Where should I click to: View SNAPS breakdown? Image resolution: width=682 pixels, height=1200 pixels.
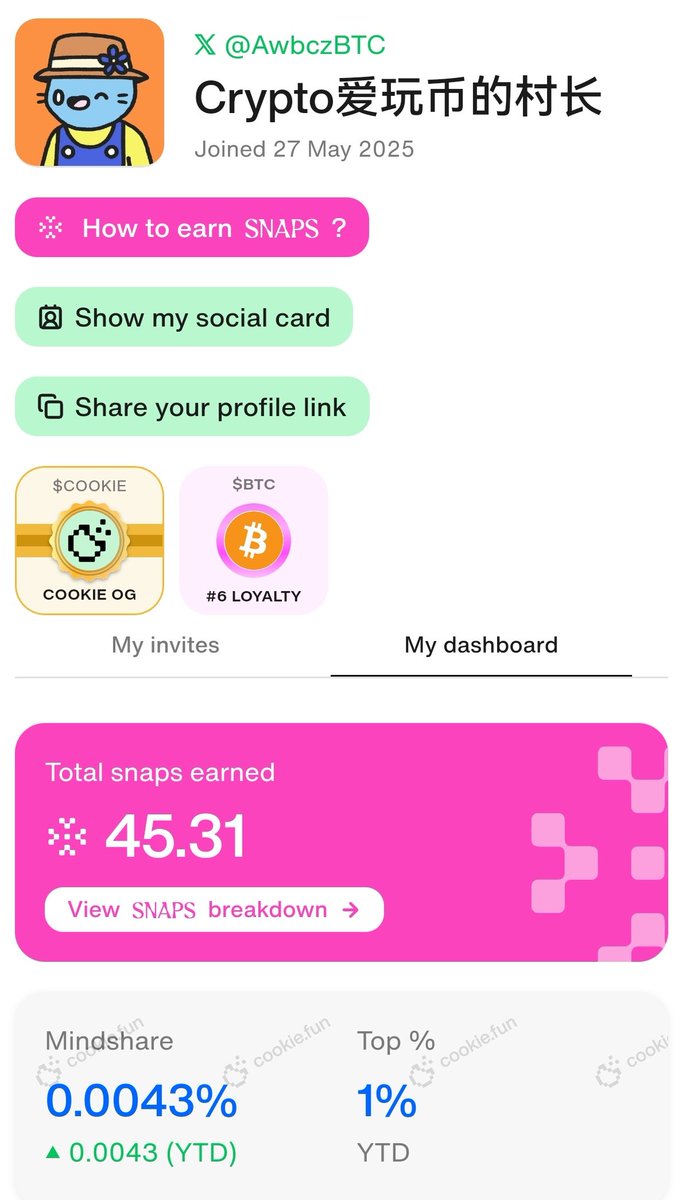pos(214,910)
